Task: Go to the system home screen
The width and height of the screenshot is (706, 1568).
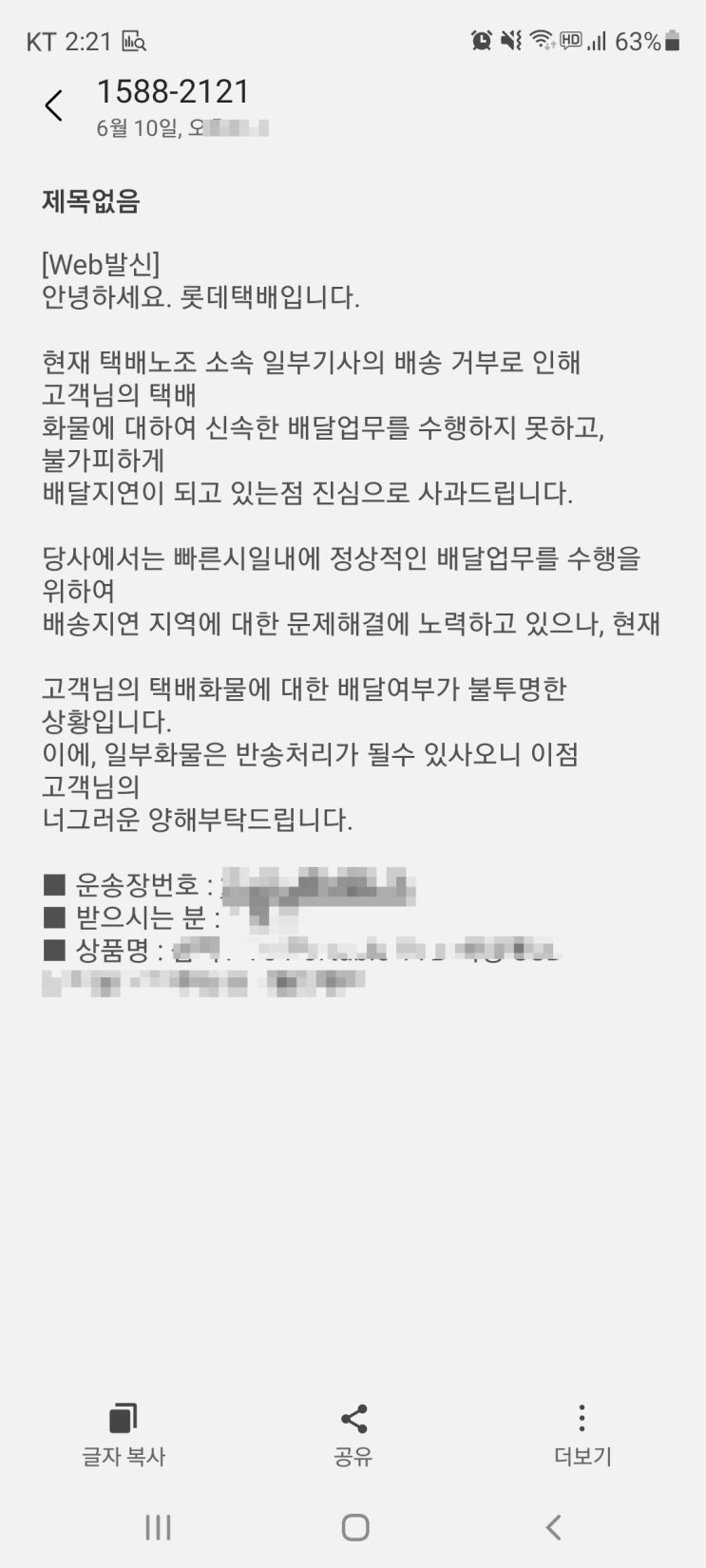Action: 354,1527
